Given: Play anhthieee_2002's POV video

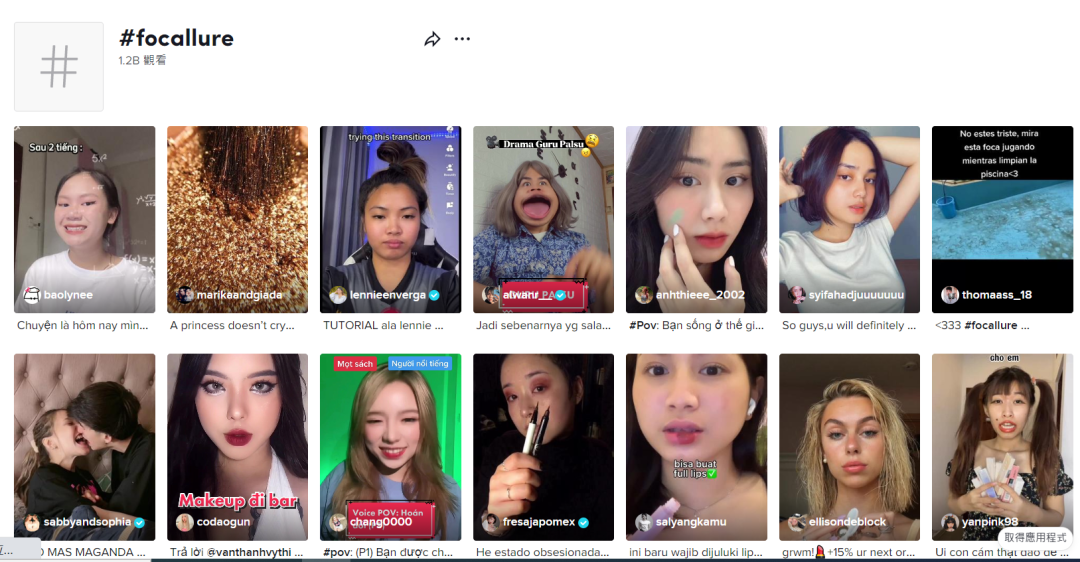Looking at the screenshot, I should (x=697, y=218).
